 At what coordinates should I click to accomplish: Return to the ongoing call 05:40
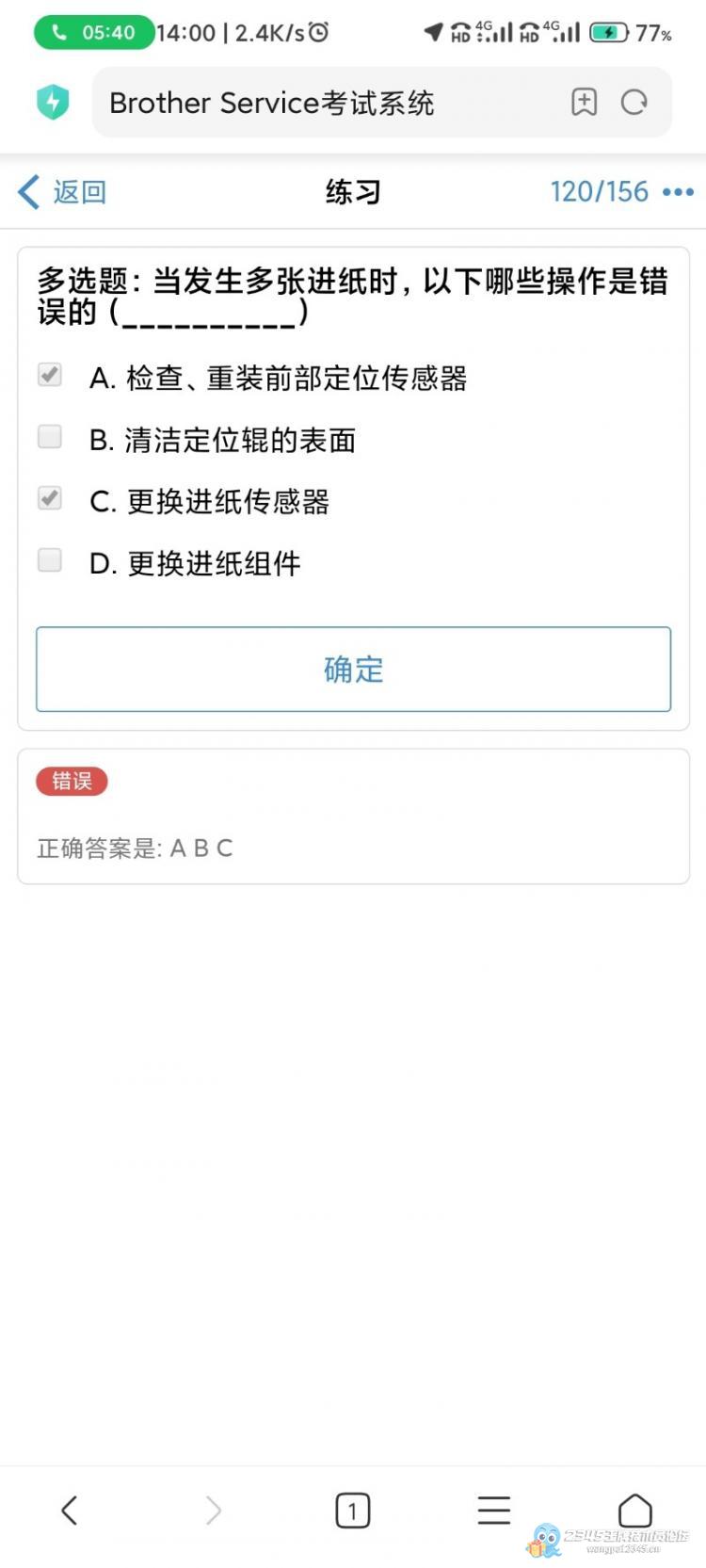tap(94, 33)
